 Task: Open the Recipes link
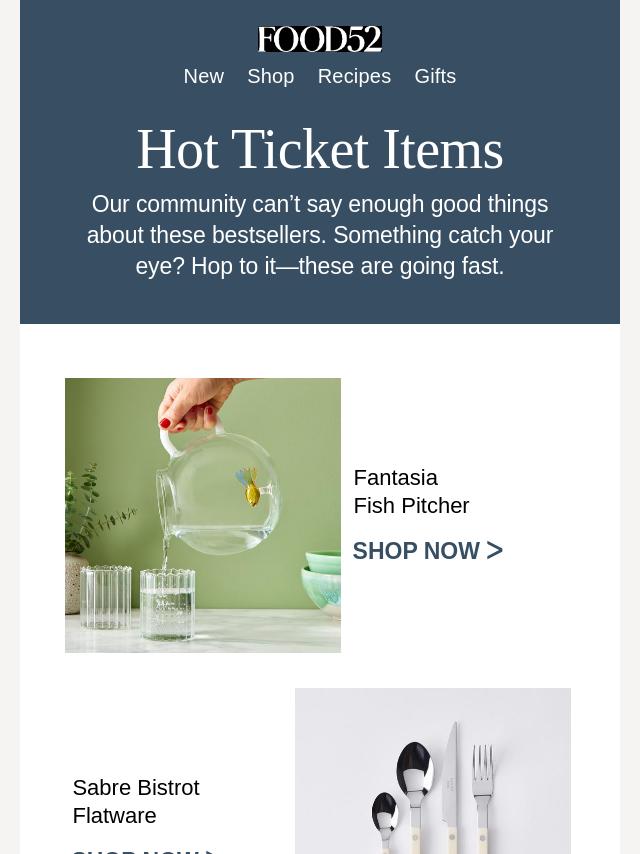354,76
